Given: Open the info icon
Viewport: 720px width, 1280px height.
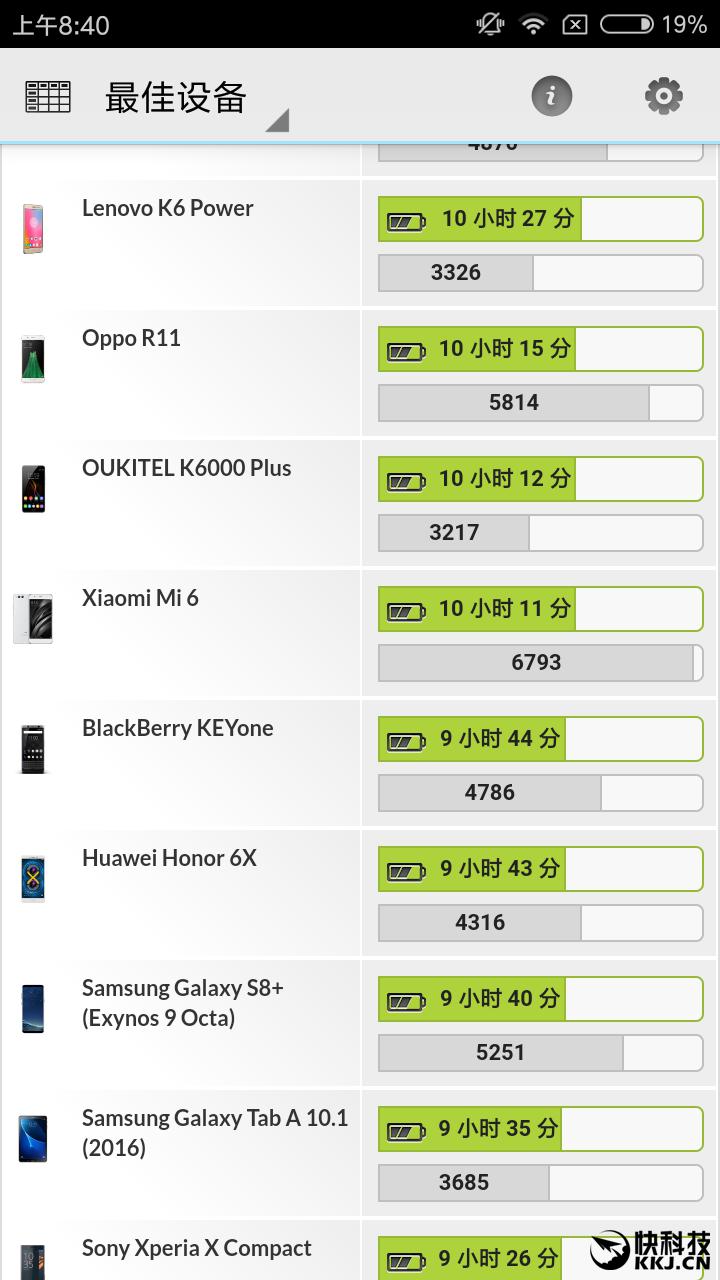Looking at the screenshot, I should click(x=551, y=96).
